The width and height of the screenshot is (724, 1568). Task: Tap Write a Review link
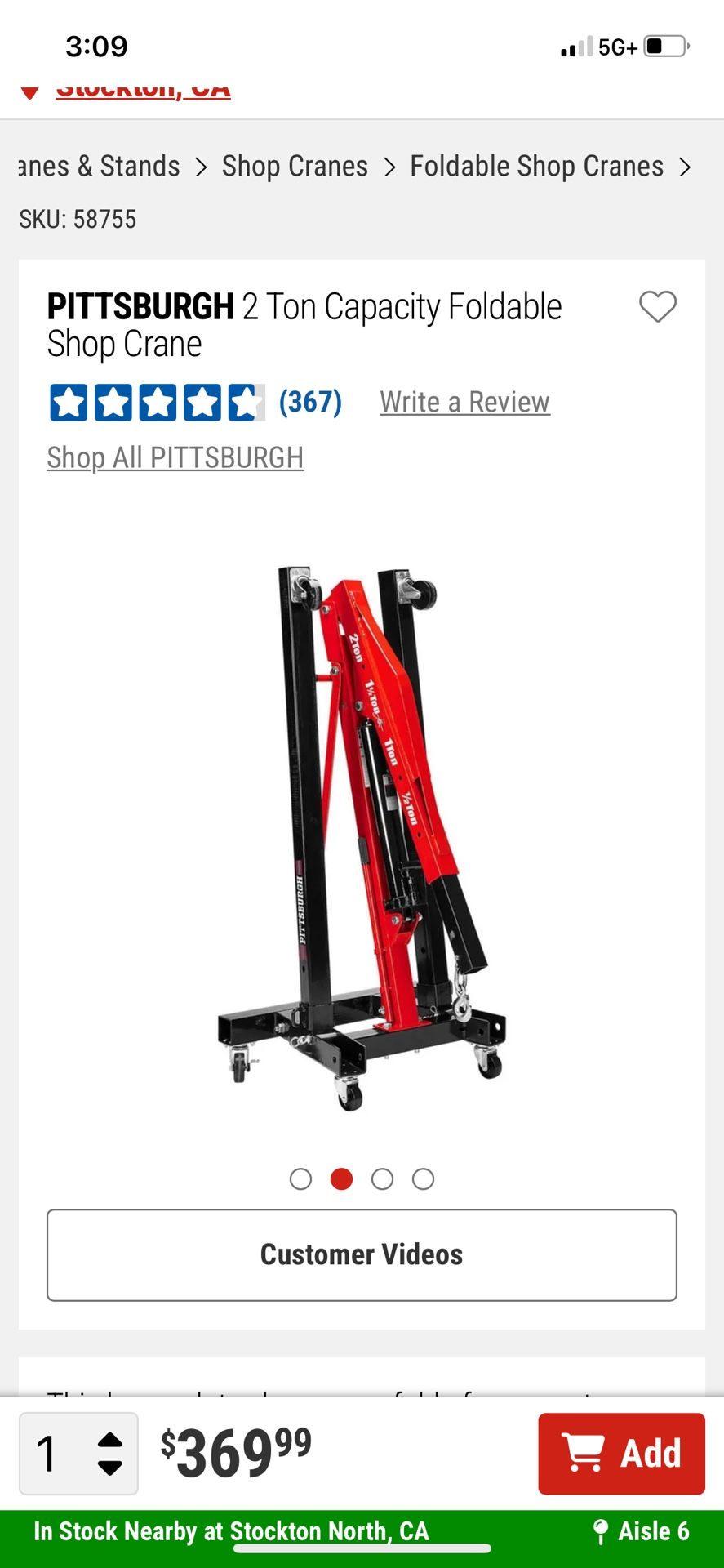464,402
